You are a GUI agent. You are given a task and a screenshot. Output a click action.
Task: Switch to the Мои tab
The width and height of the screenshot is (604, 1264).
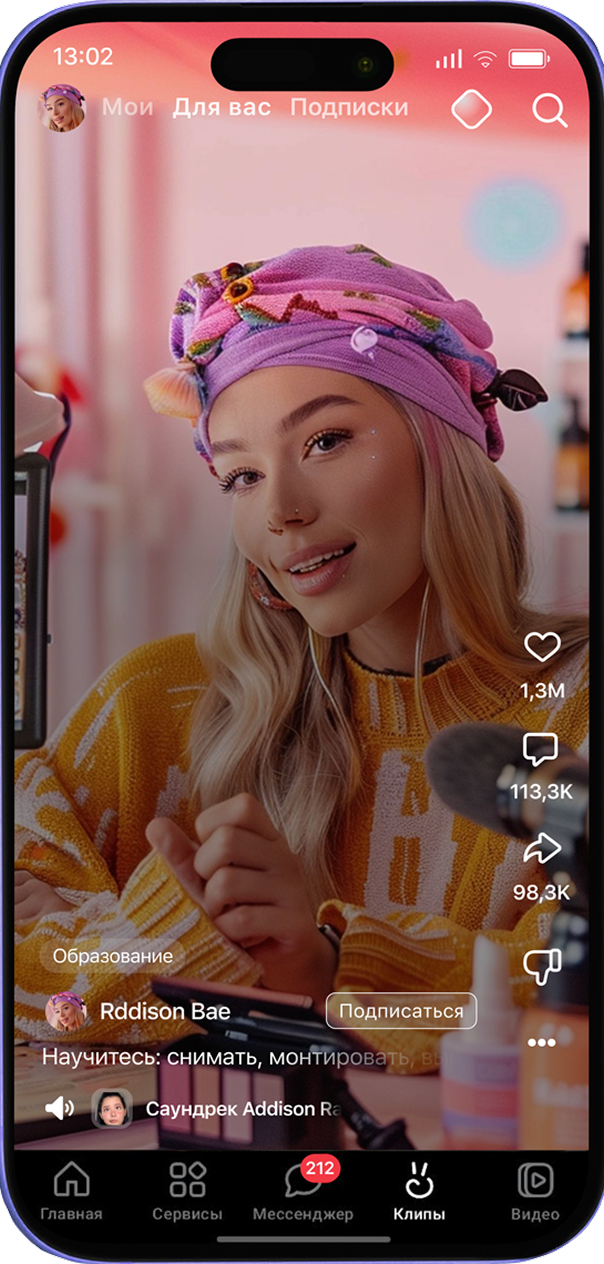pyautogui.click(x=128, y=107)
